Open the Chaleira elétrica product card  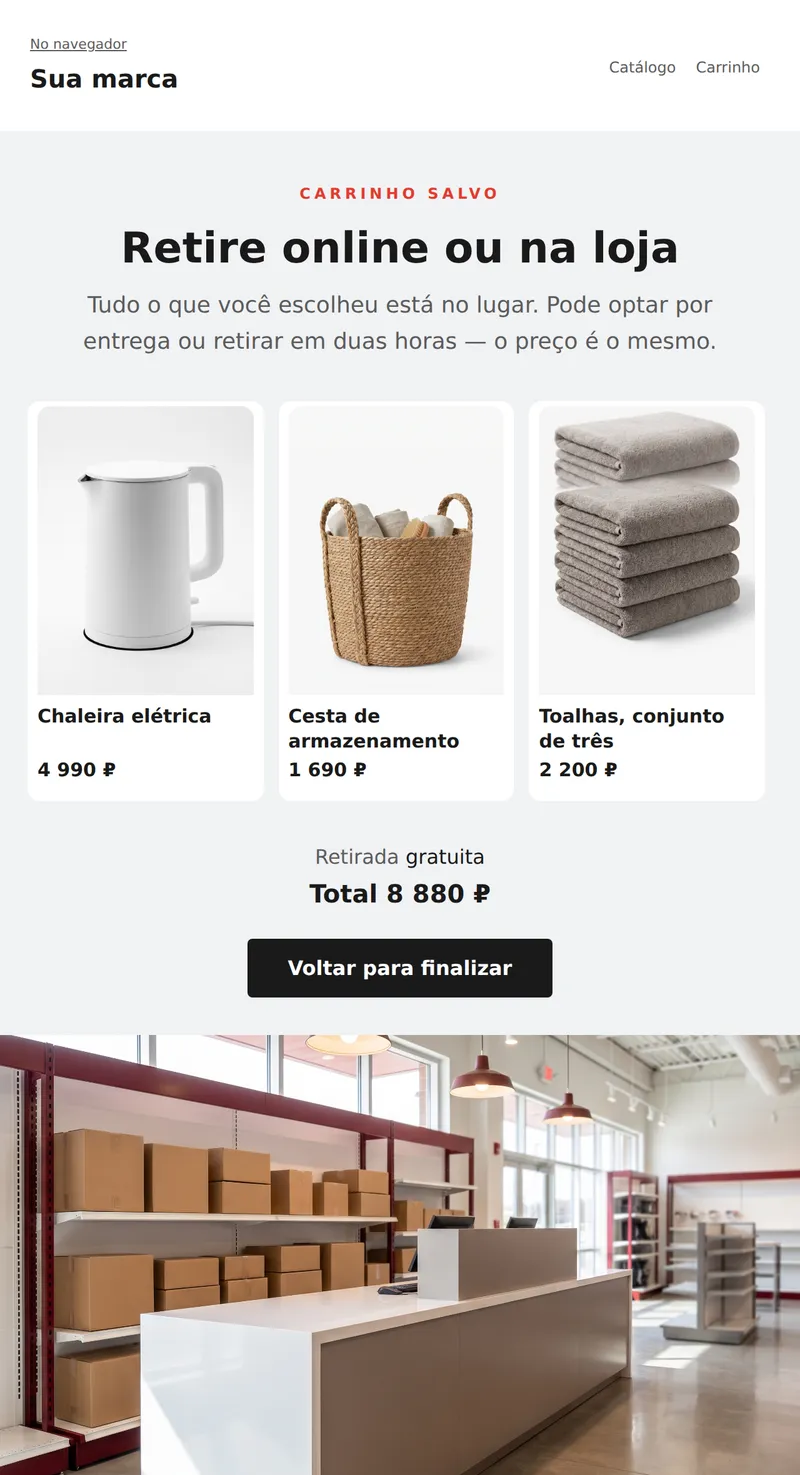pyautogui.click(x=146, y=601)
